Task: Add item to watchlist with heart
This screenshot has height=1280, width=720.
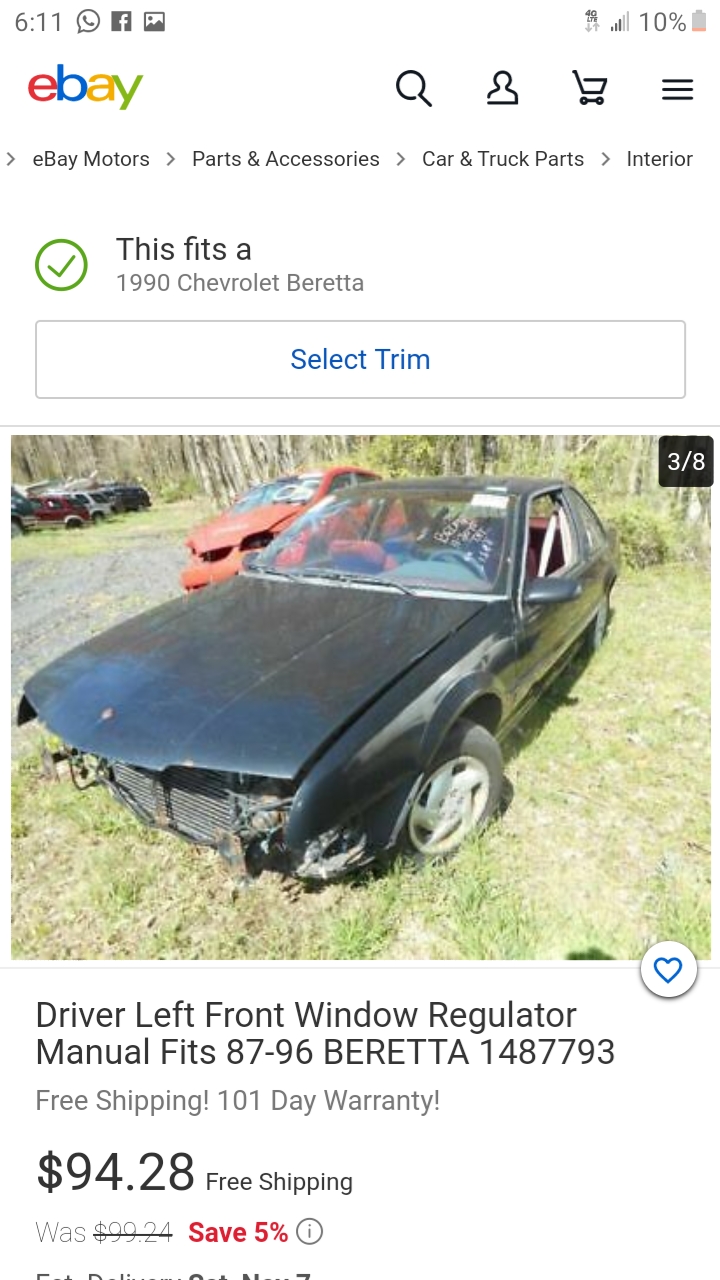Action: point(668,970)
